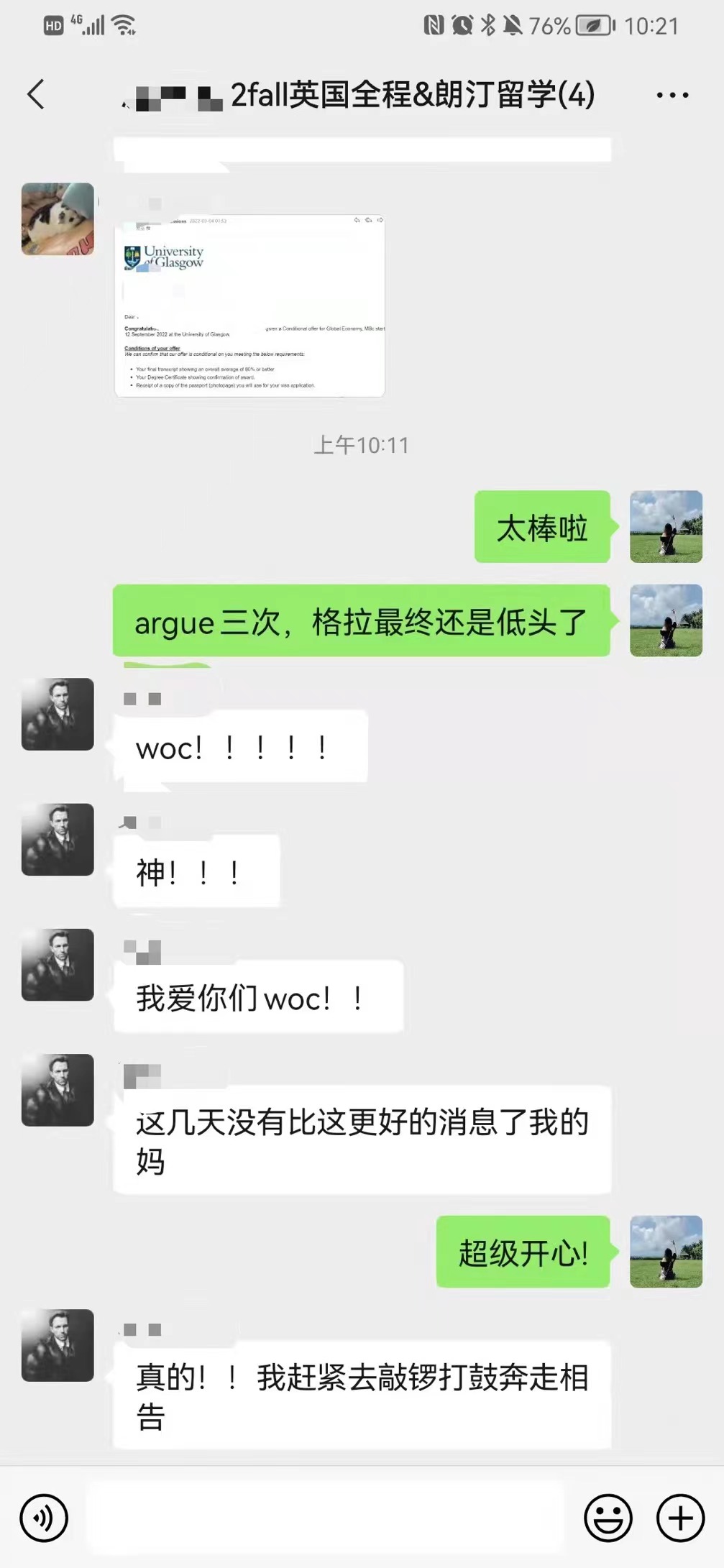Open own avatar beside "太棒啦" message
Viewport: 724px width, 1568px height.
coord(666,526)
